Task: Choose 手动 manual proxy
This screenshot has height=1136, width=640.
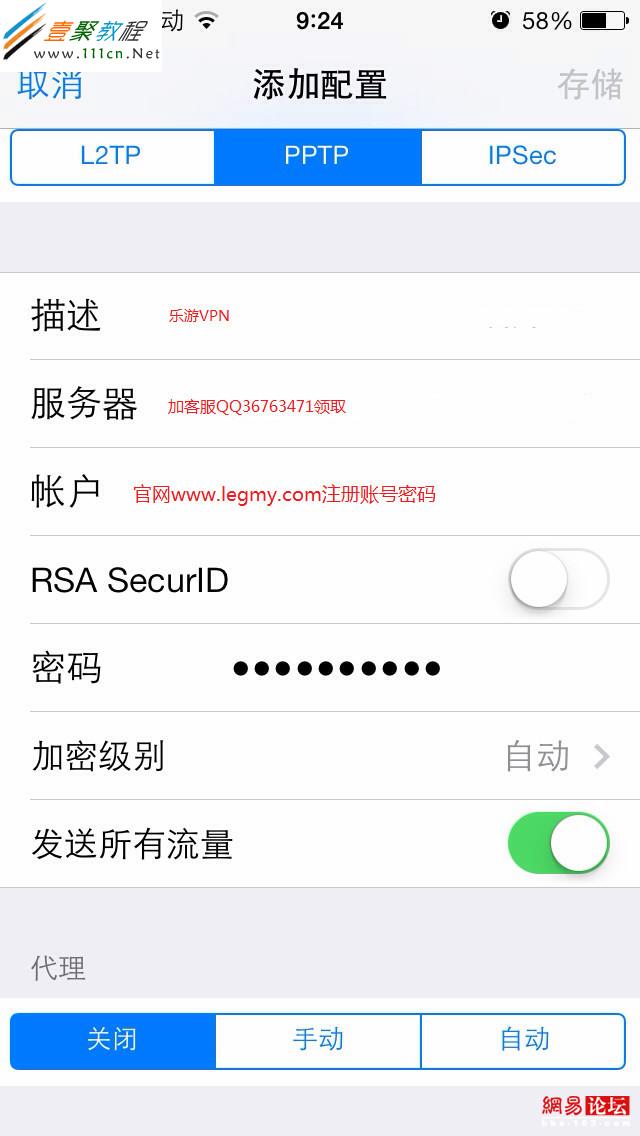Action: tap(318, 1040)
